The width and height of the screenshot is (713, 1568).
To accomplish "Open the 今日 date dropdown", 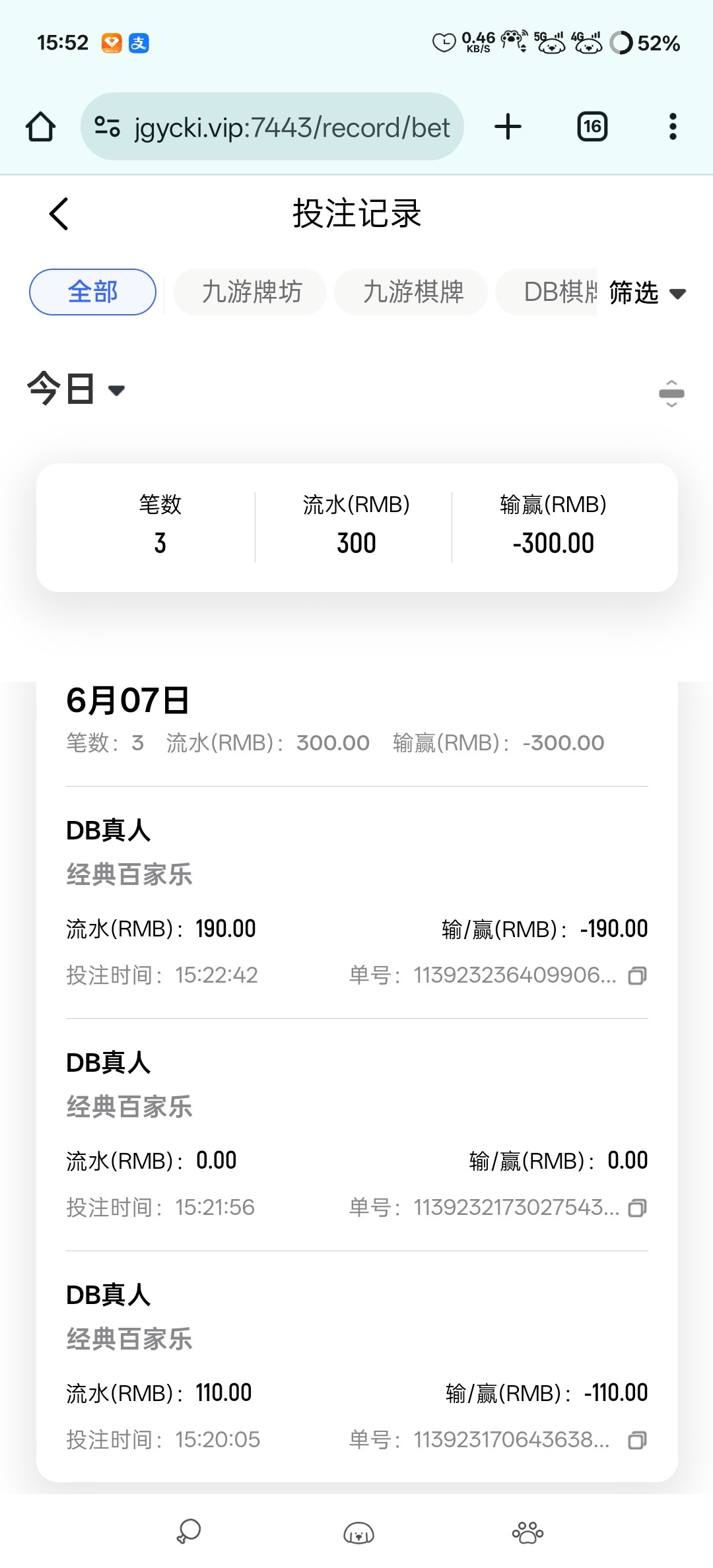I will pyautogui.click(x=75, y=389).
